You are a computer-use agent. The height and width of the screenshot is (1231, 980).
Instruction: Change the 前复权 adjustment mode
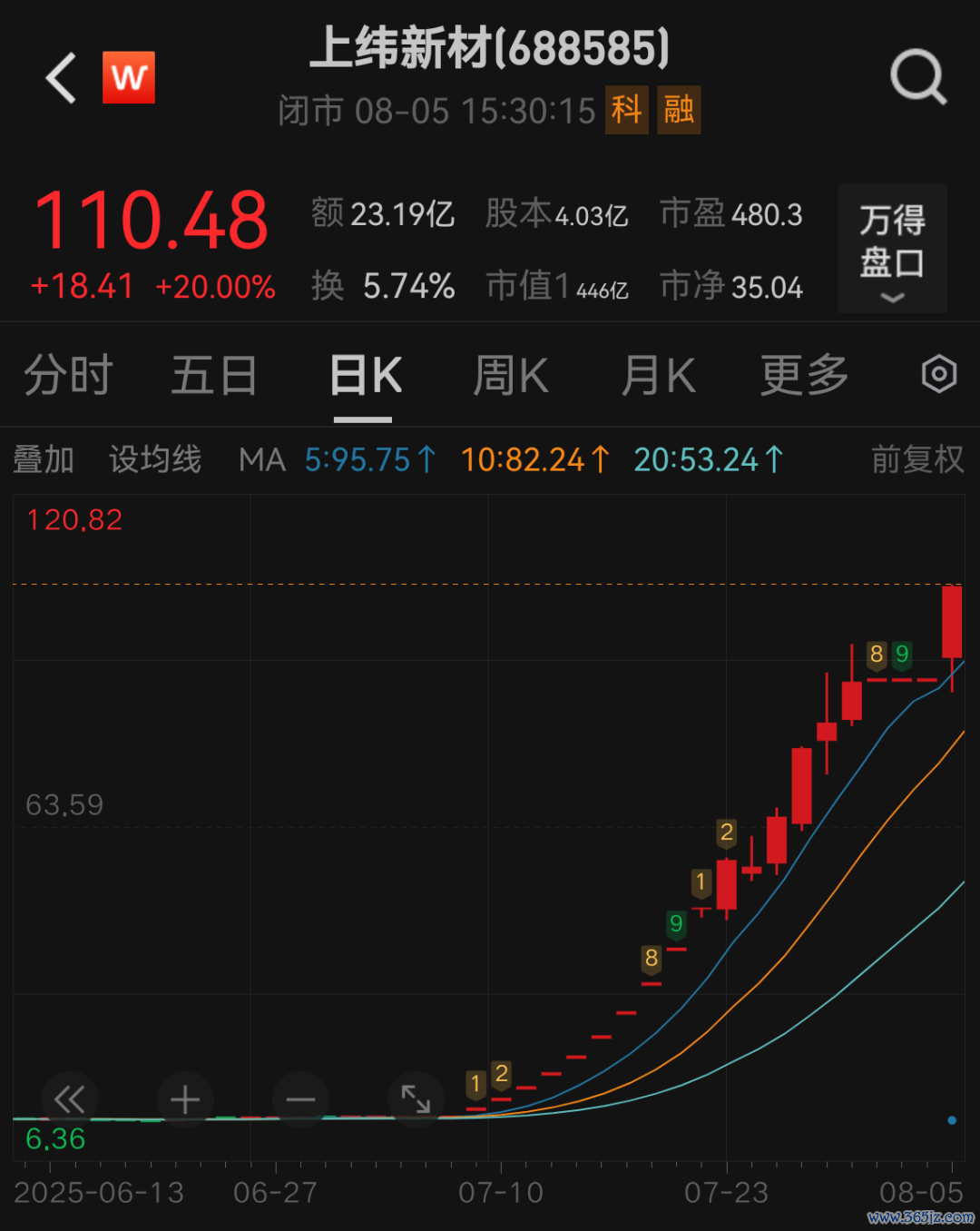(916, 459)
